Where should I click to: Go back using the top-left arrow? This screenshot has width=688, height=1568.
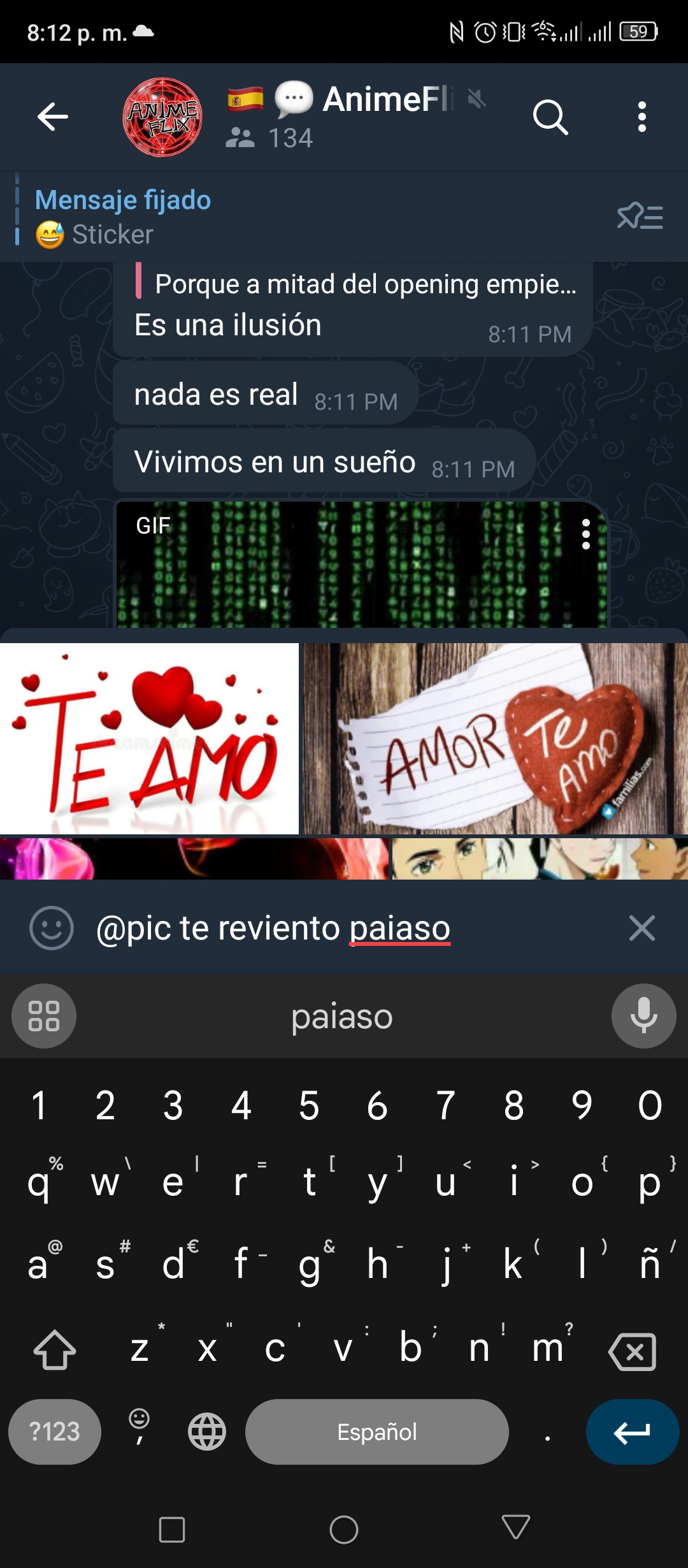52,117
